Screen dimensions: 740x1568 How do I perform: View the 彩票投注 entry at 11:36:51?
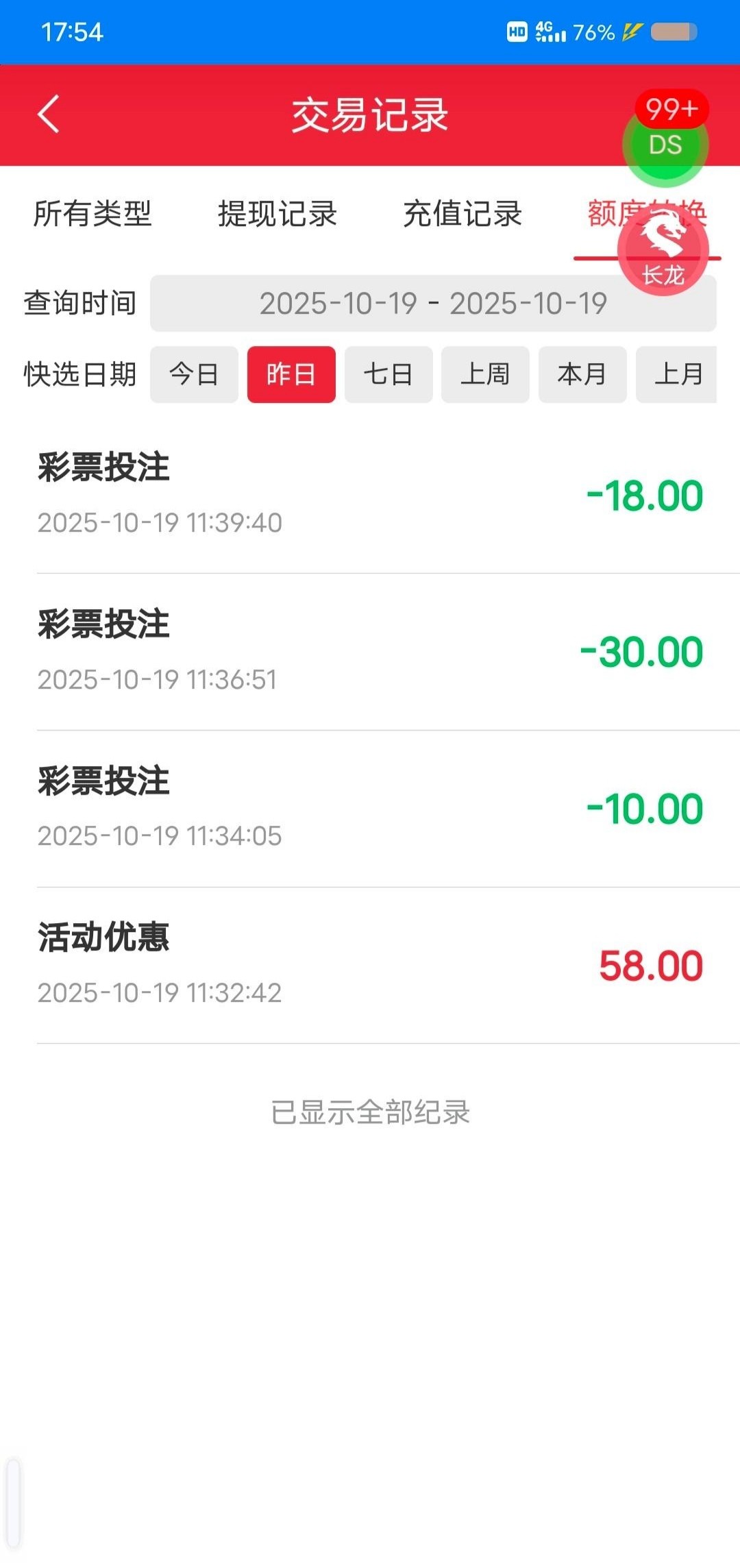(370, 652)
